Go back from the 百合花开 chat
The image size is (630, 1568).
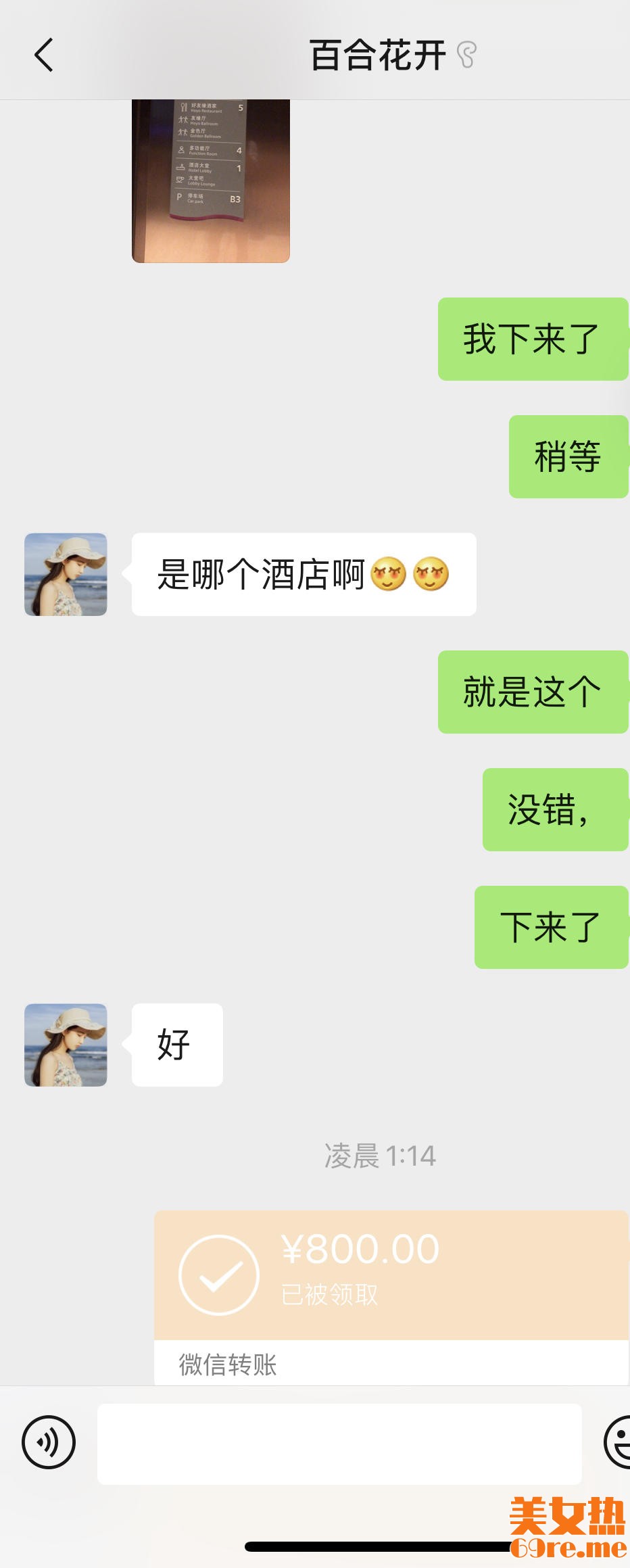44,55
